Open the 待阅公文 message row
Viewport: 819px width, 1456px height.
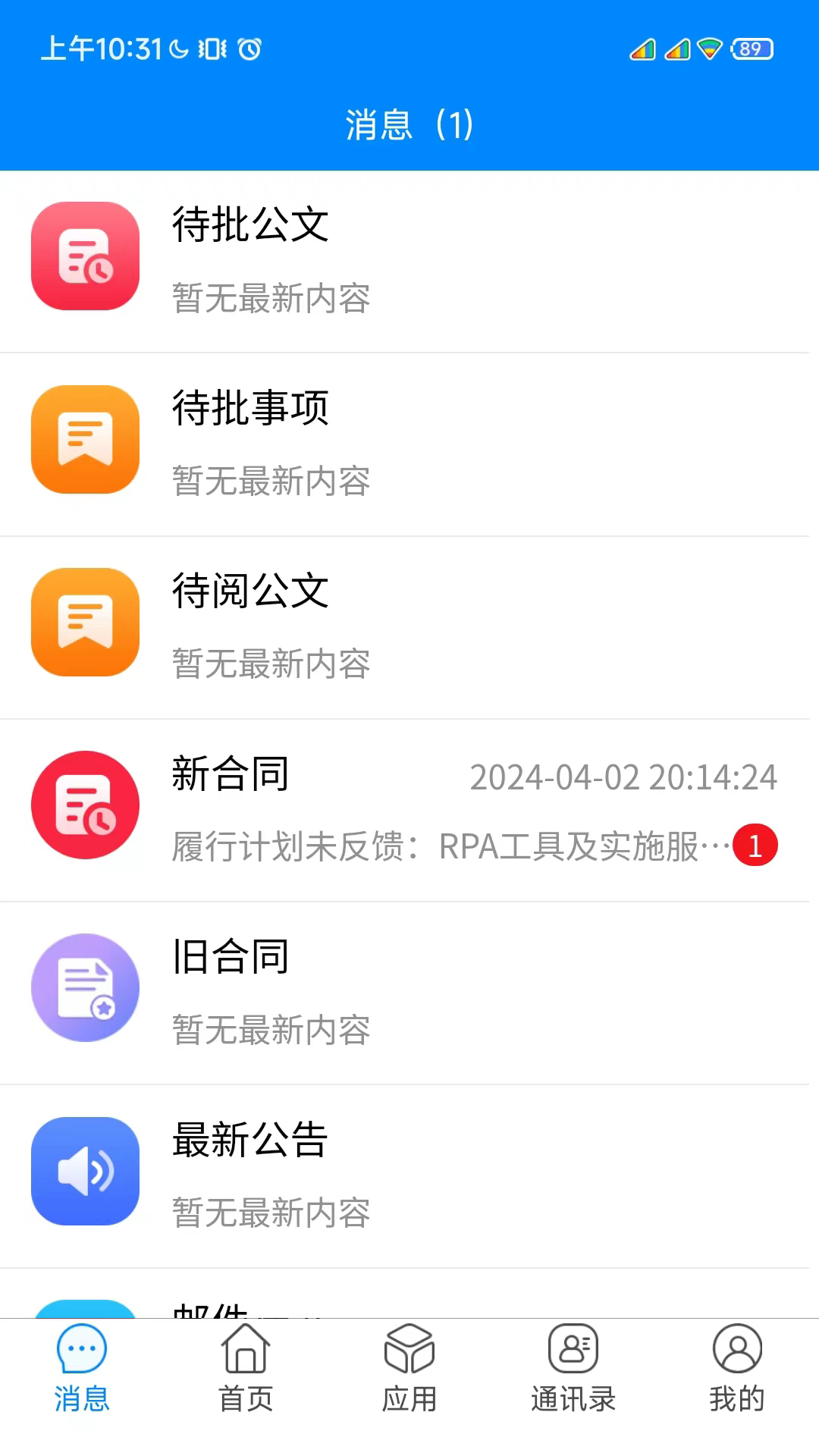pos(409,626)
